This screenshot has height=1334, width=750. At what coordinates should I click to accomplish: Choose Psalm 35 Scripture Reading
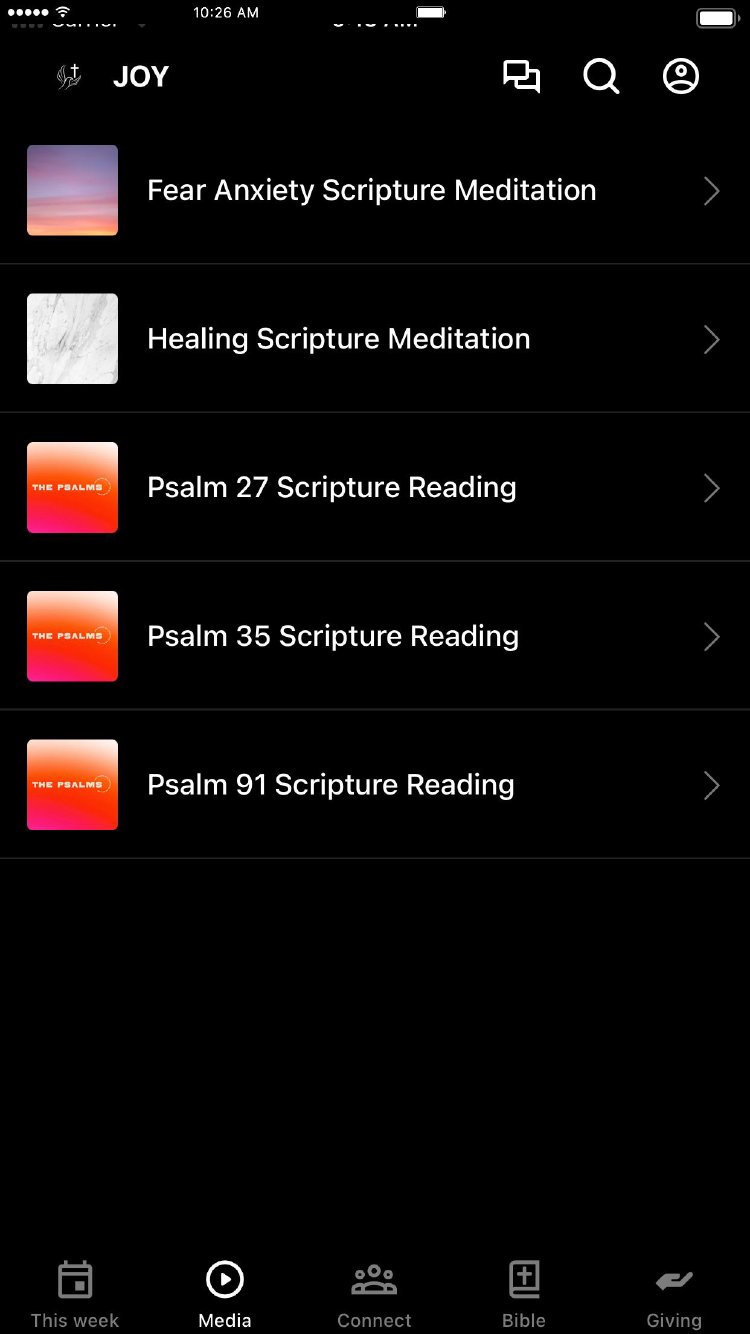pyautogui.click(x=332, y=637)
